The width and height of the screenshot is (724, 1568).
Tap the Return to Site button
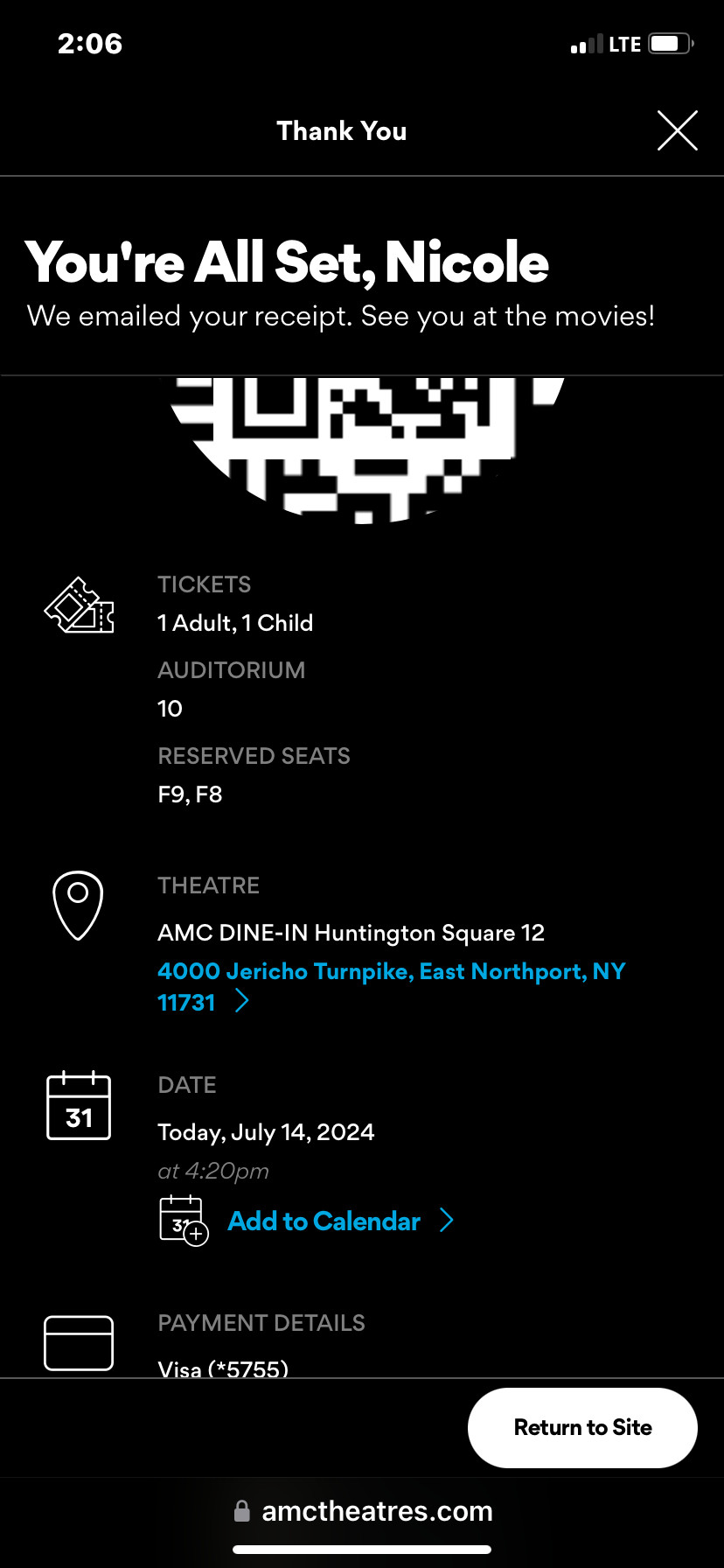pos(582,1427)
